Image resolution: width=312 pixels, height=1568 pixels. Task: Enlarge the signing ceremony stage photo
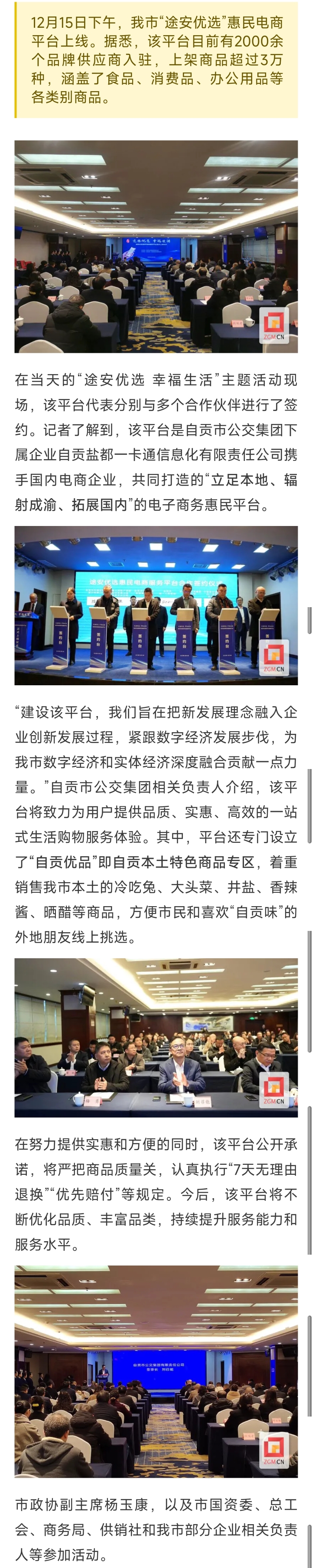(156, 605)
